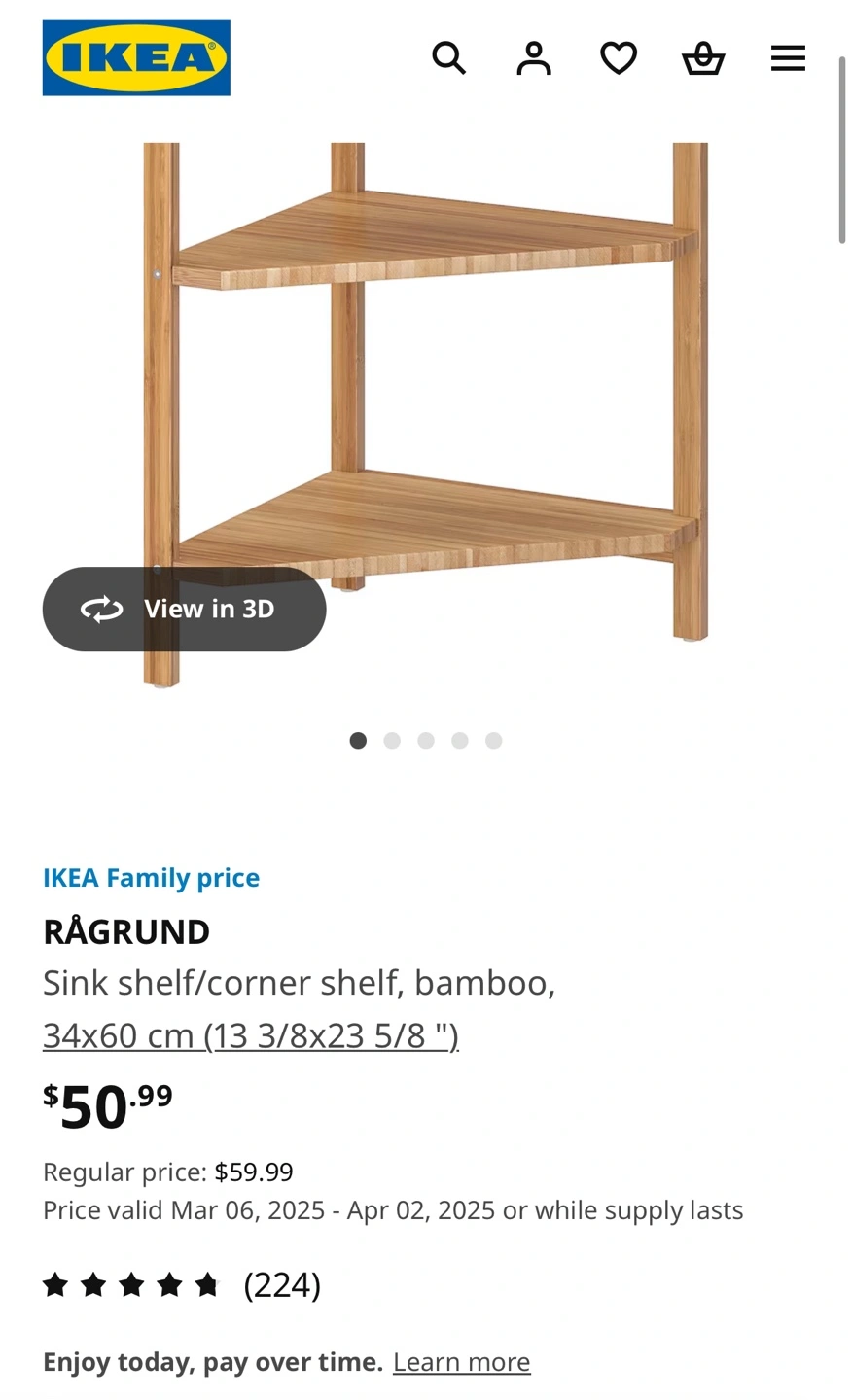Select the second image page dot
The image size is (852, 1400).
pos(392,741)
